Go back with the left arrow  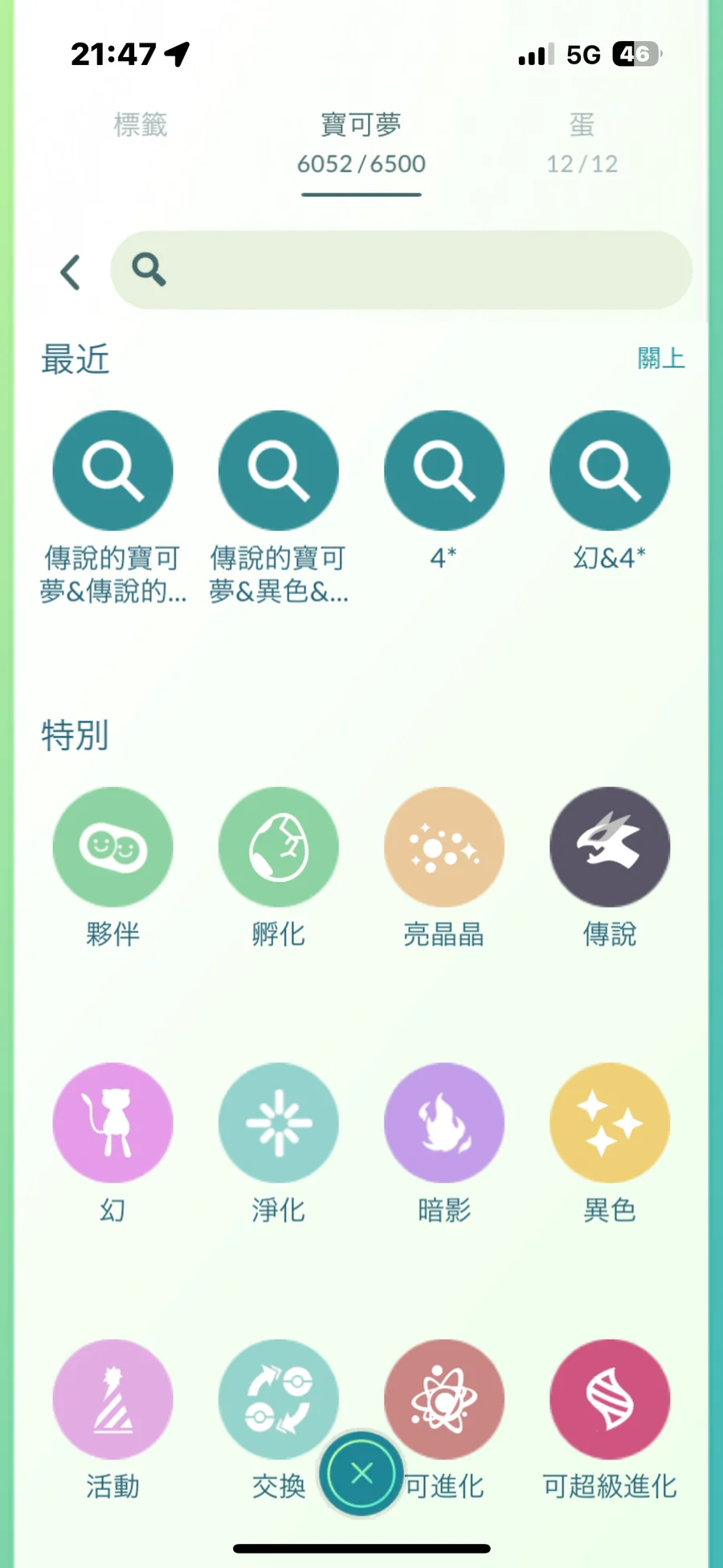coord(71,272)
